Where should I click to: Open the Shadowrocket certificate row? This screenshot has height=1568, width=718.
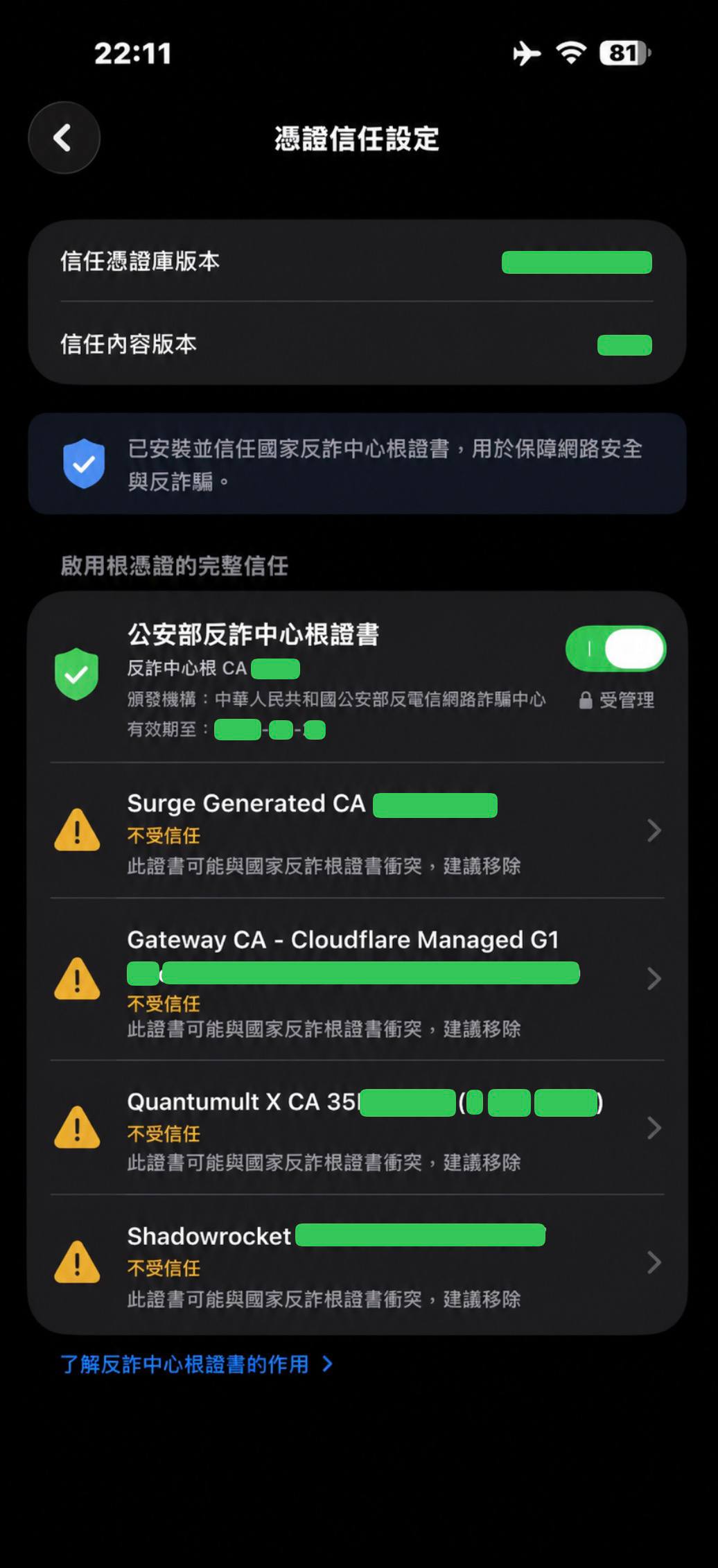pos(358,1263)
